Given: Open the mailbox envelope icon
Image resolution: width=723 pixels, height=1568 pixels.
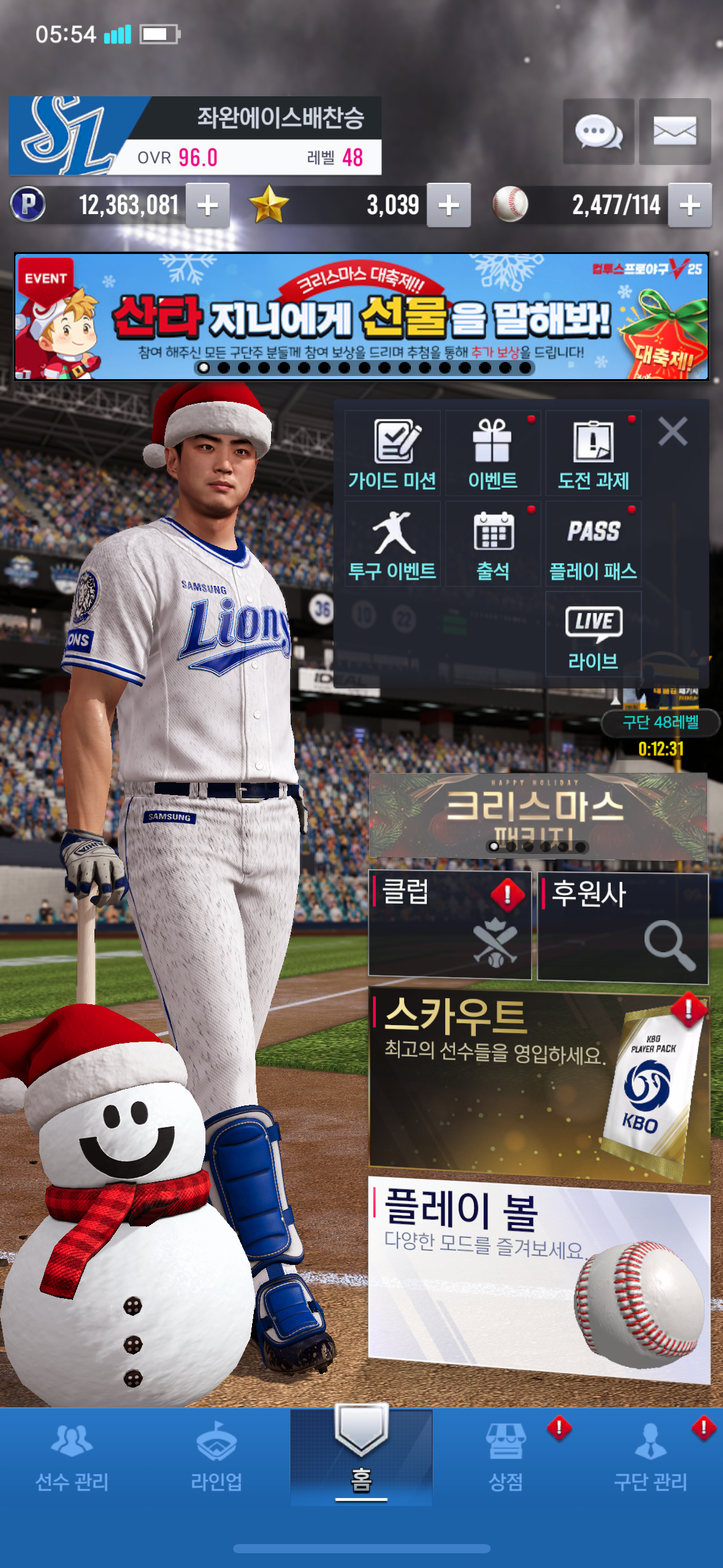Looking at the screenshot, I should click(675, 131).
